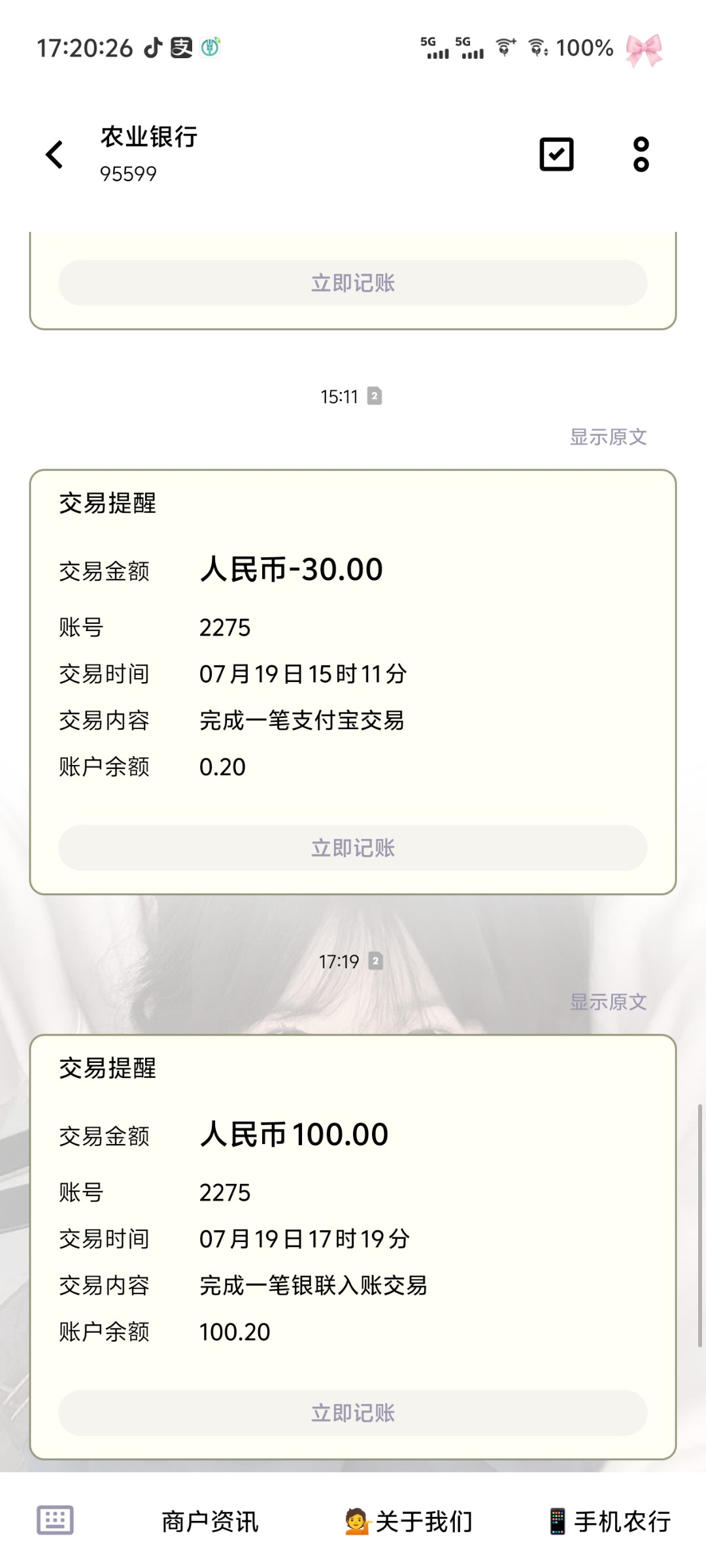706x1568 pixels.
Task: Tap the checkbox select icon in the header
Action: pos(556,154)
